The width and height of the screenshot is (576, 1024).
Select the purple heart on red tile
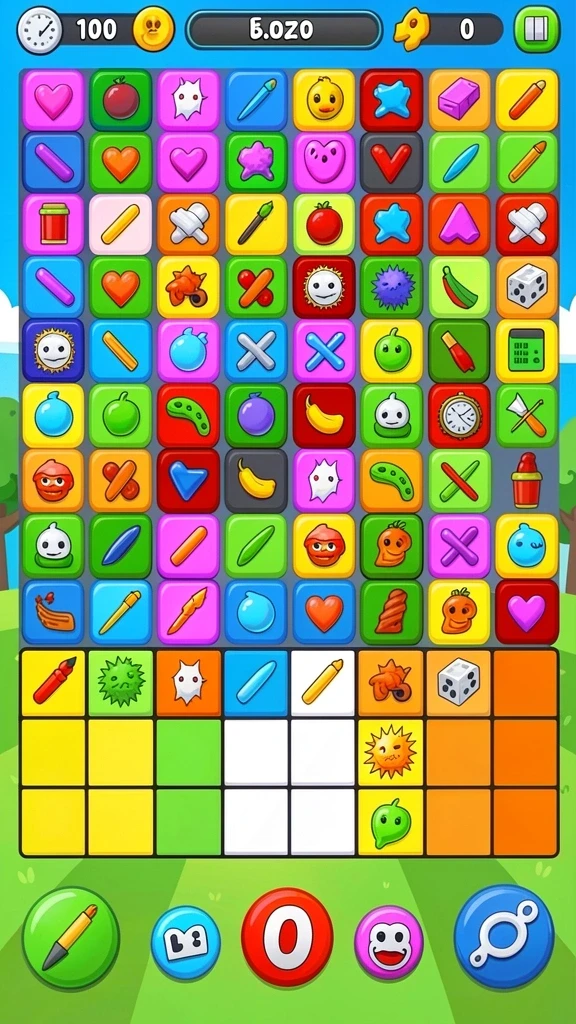tap(526, 612)
